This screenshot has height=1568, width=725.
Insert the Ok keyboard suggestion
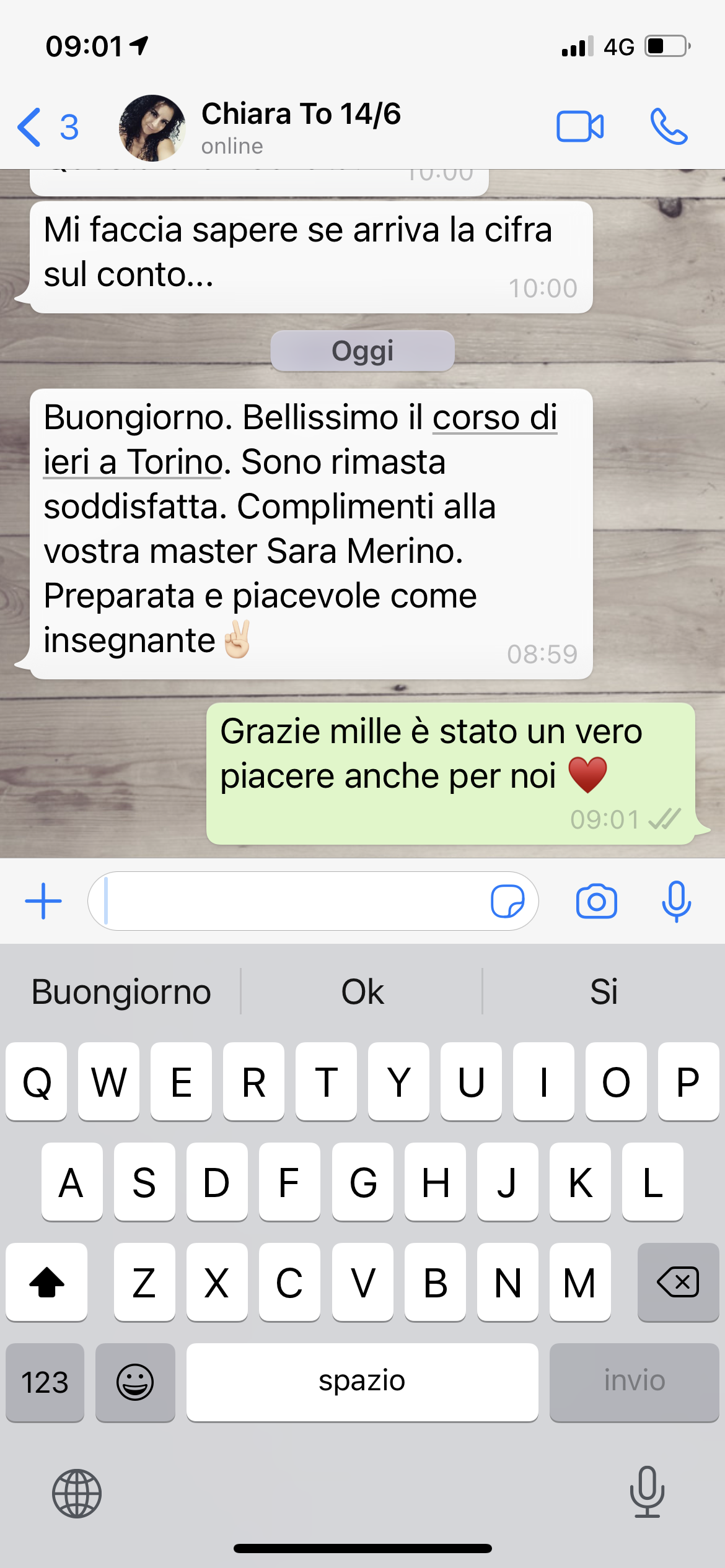coord(362,991)
